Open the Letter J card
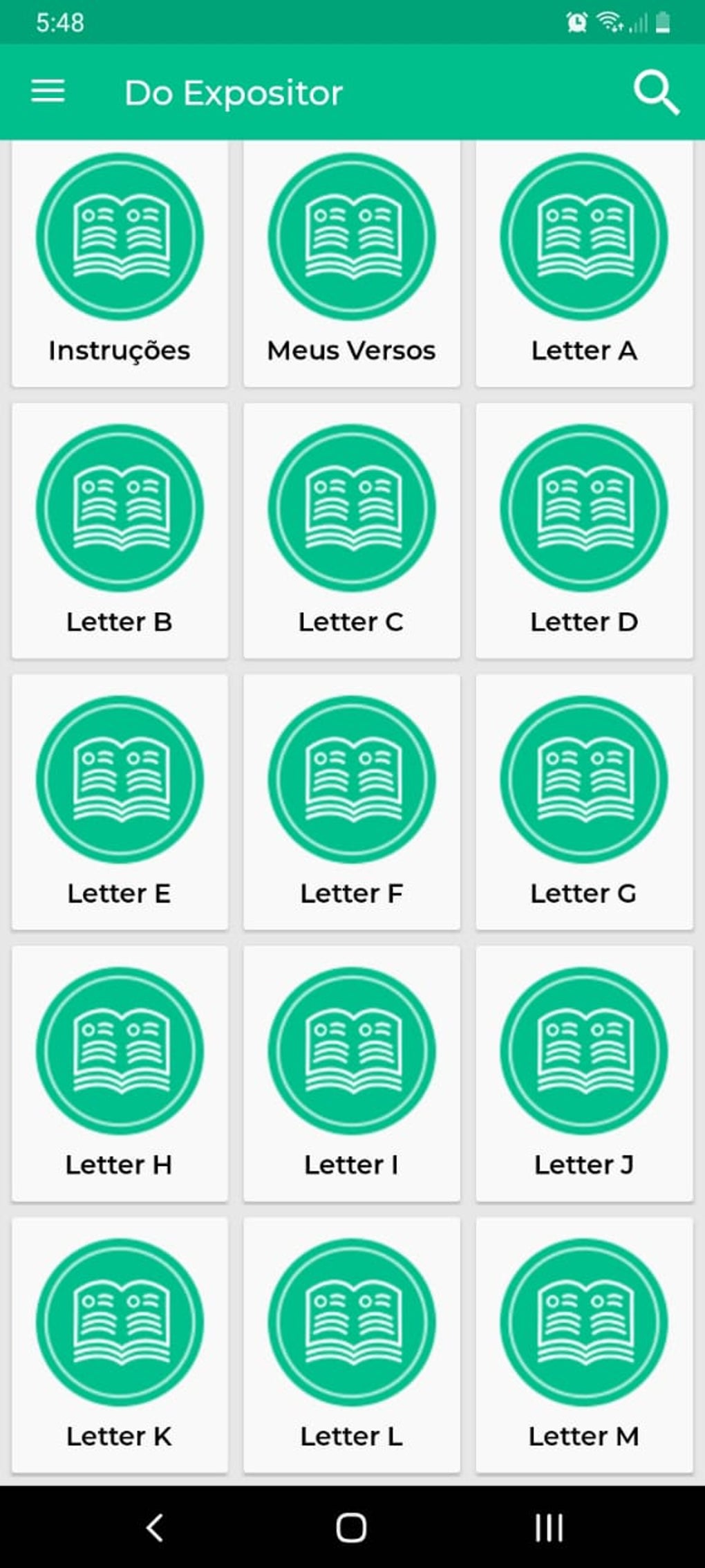The height and width of the screenshot is (1568, 705). click(x=584, y=1073)
